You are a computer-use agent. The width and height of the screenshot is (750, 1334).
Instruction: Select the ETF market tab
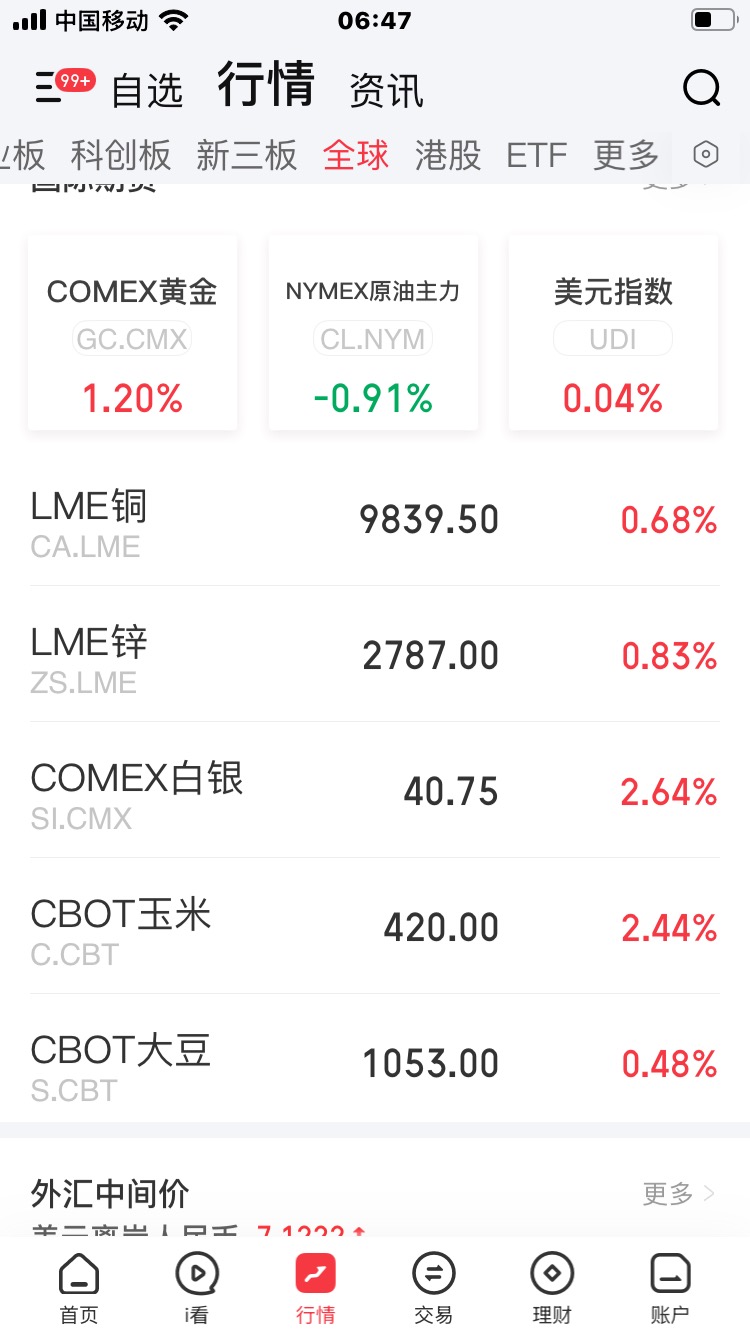(x=537, y=156)
